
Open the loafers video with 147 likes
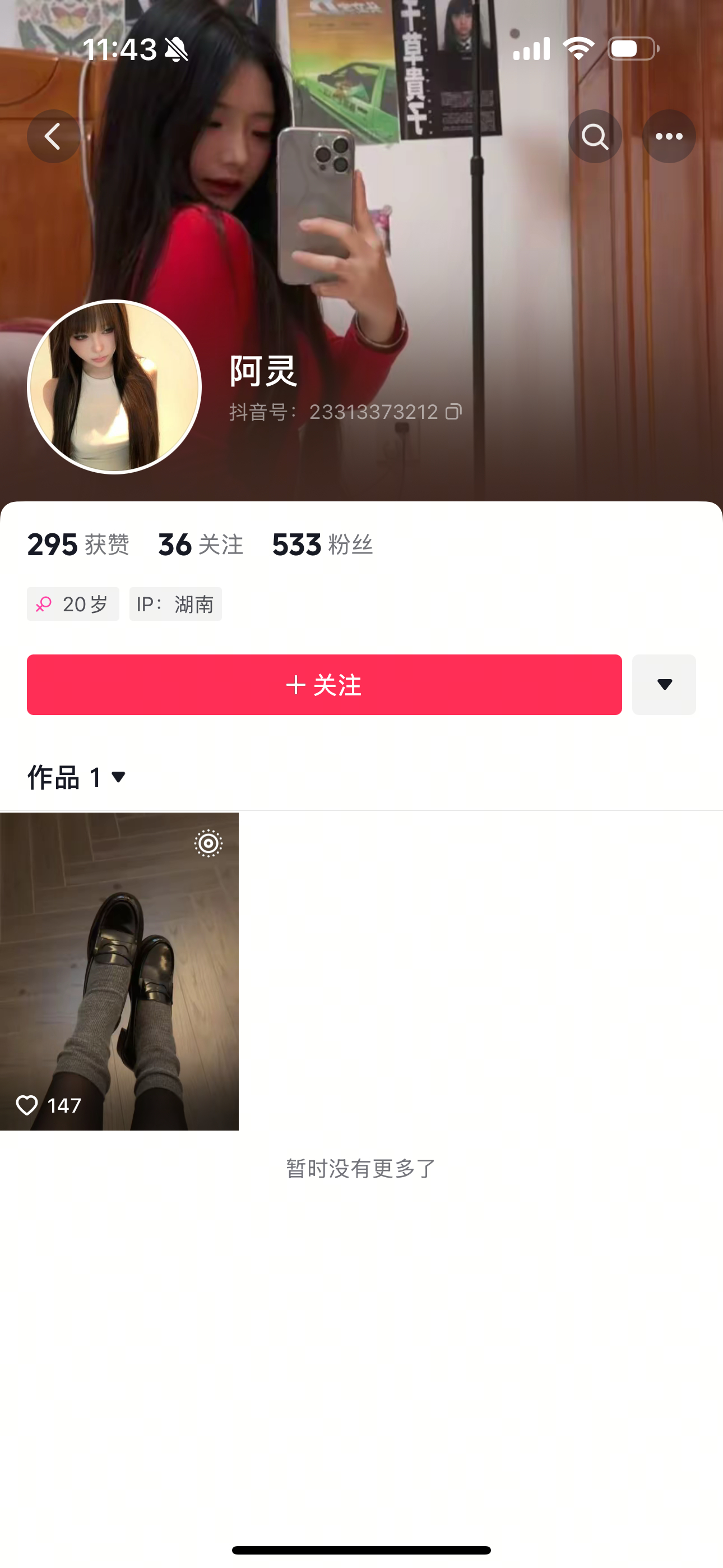click(x=119, y=971)
